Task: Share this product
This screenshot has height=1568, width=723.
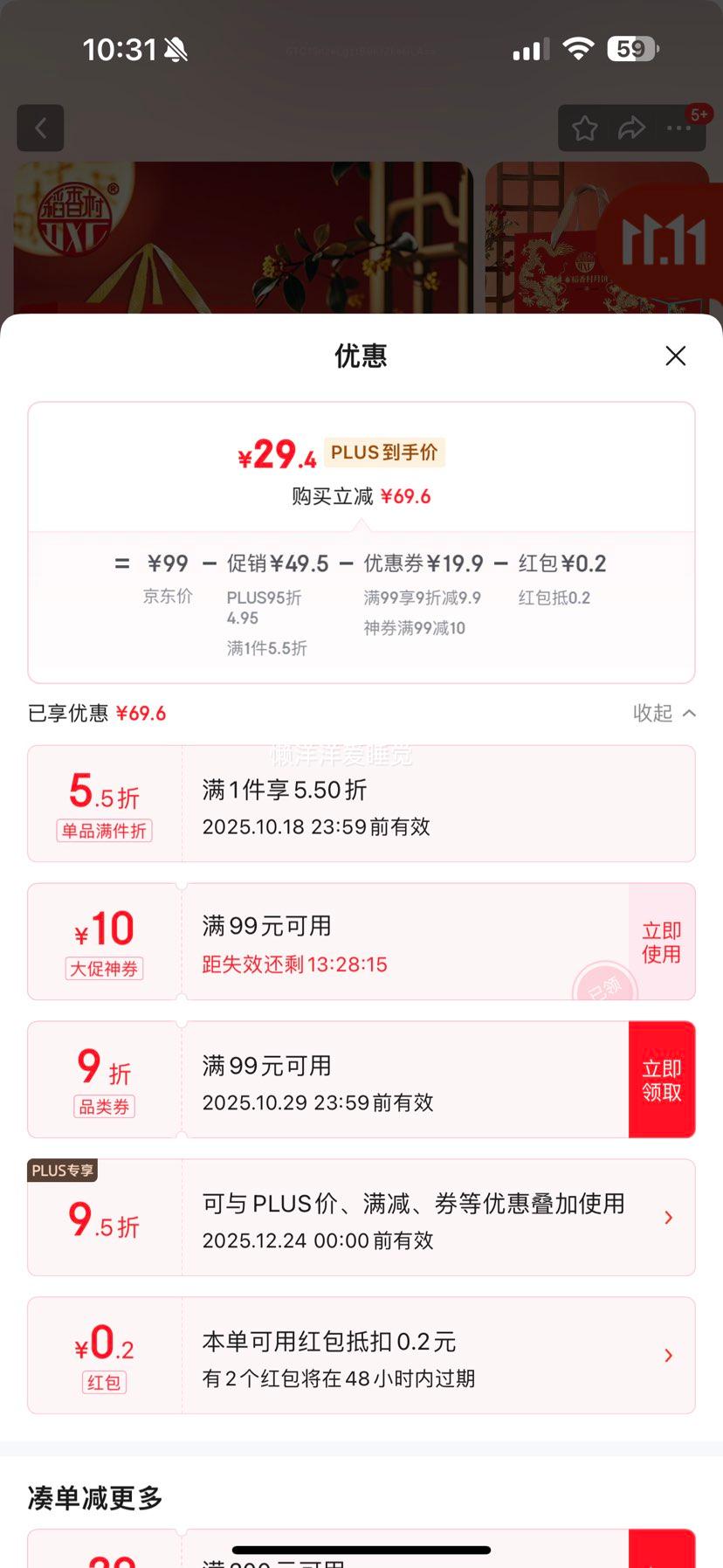Action: tap(631, 129)
